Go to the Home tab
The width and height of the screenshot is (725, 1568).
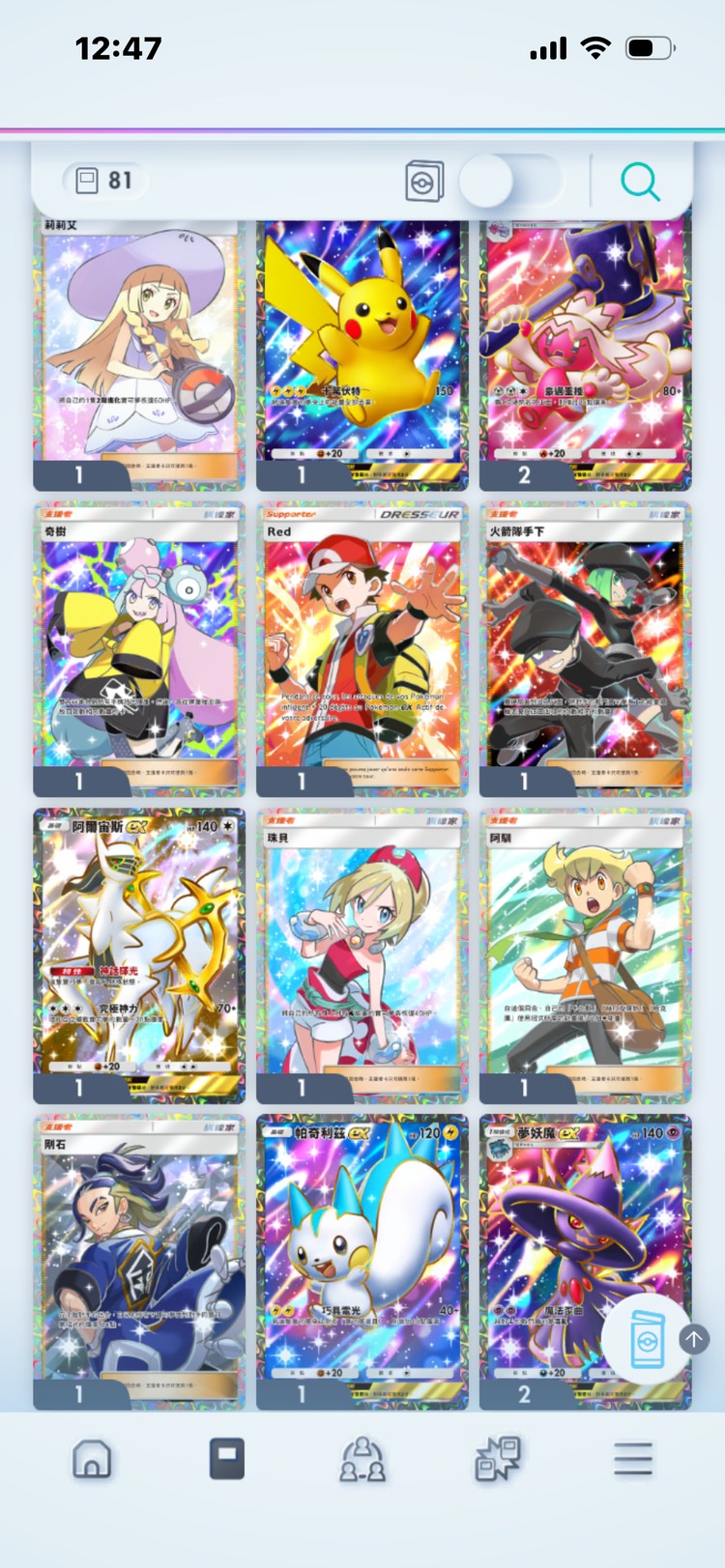pyautogui.click(x=92, y=1459)
